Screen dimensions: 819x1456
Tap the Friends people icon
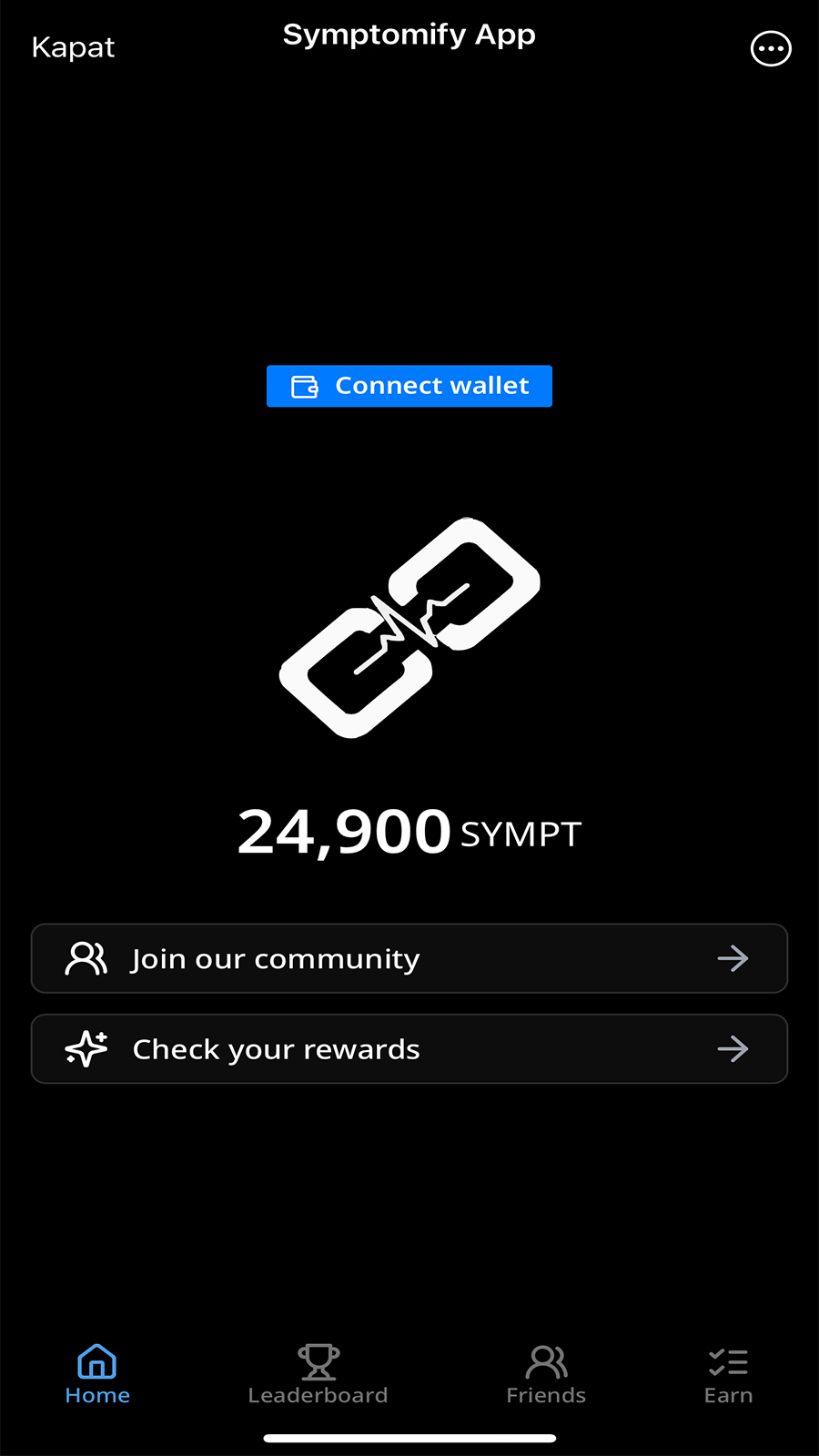point(546,1360)
